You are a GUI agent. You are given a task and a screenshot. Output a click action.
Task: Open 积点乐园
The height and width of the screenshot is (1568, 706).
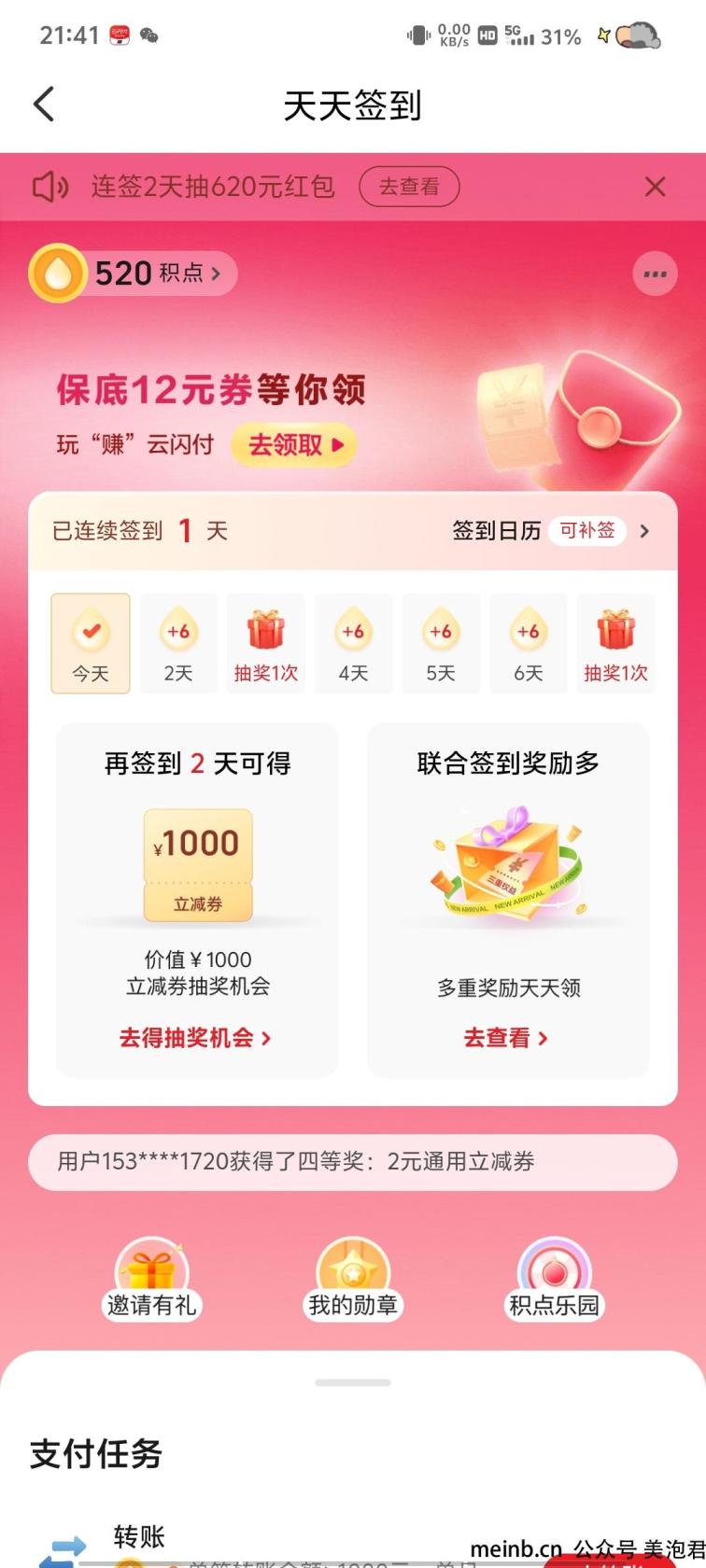point(554,1280)
